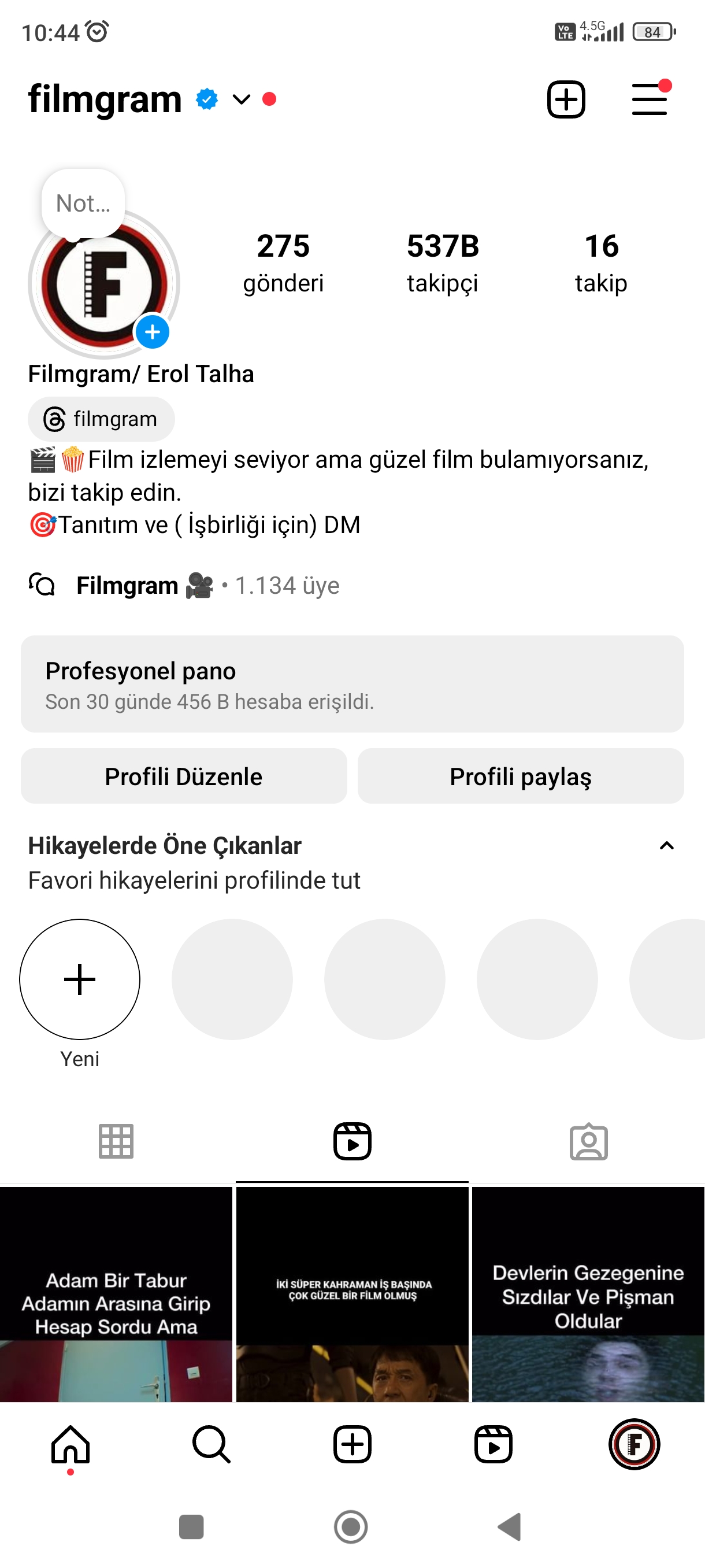705x1568 pixels.
Task: Open Profesyonel pano
Action: pyautogui.click(x=352, y=684)
